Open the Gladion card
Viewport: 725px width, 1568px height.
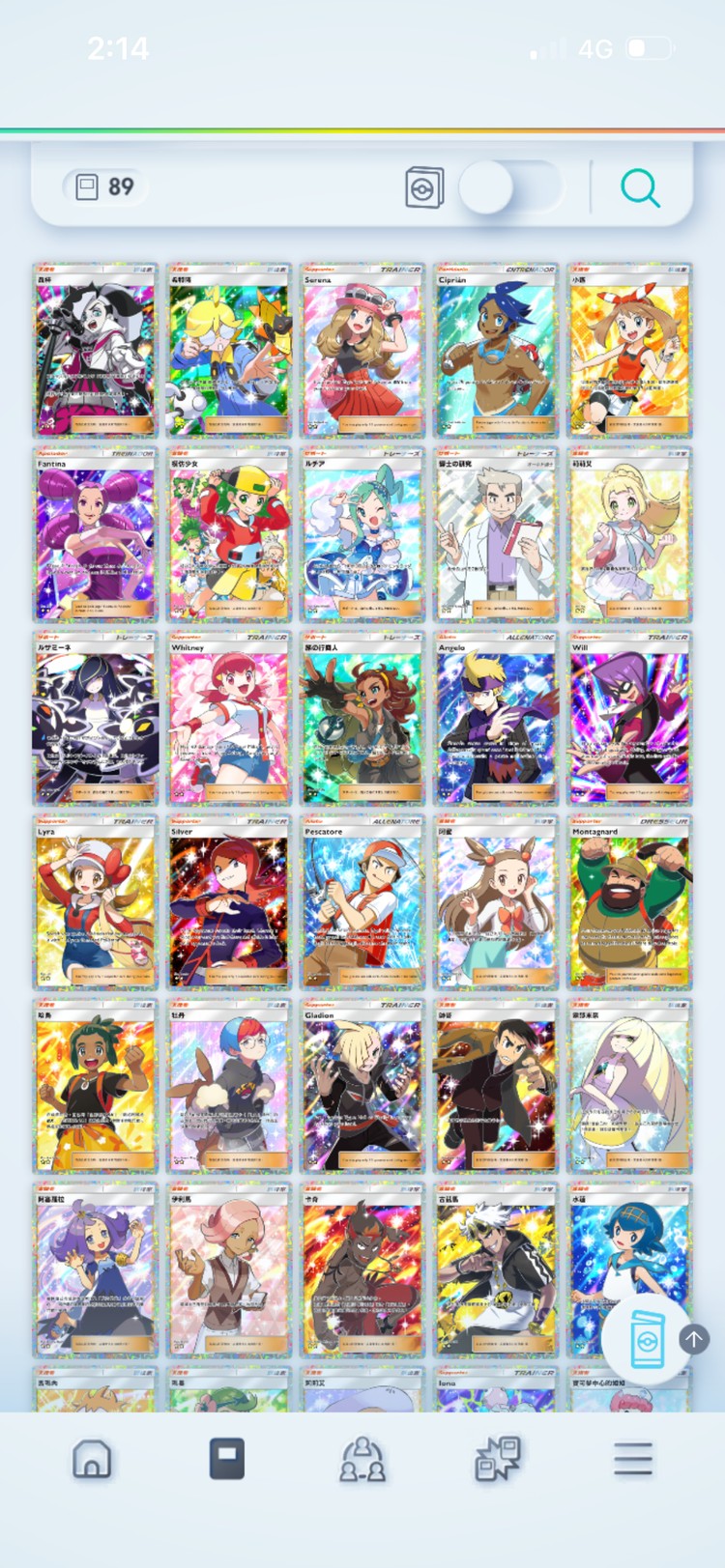(x=362, y=1085)
